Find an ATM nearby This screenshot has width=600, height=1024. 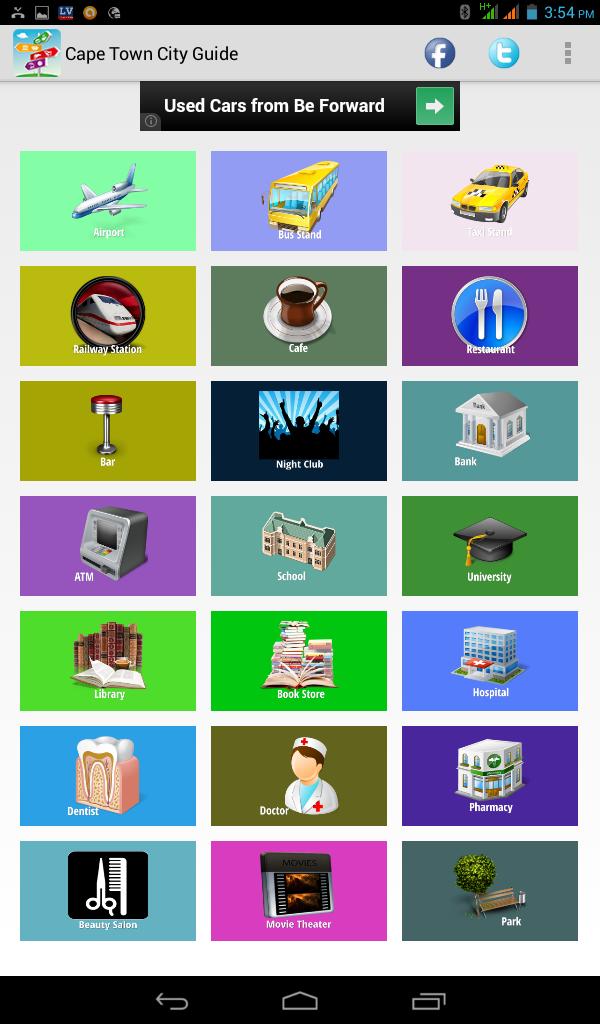pos(108,546)
